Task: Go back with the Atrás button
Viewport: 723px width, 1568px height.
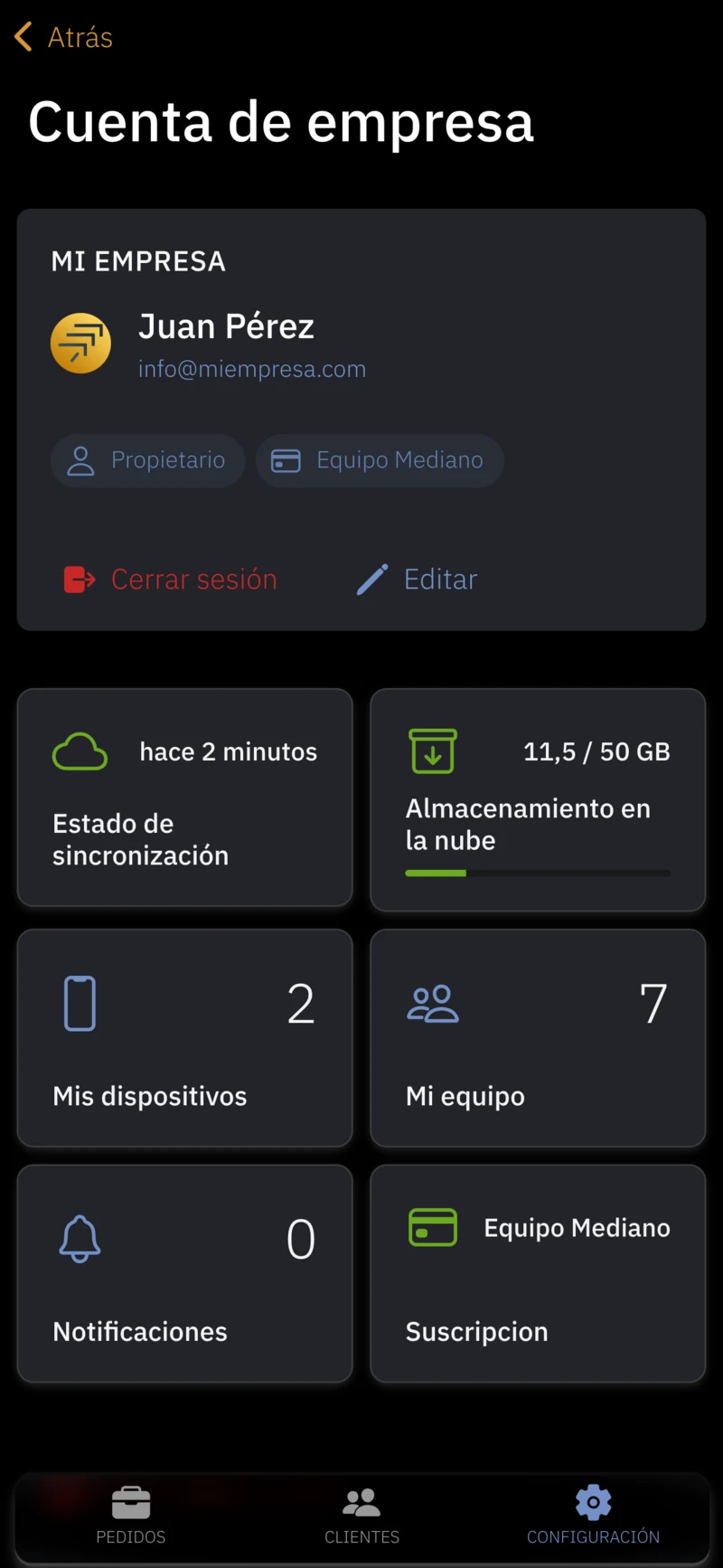Action: [64, 37]
